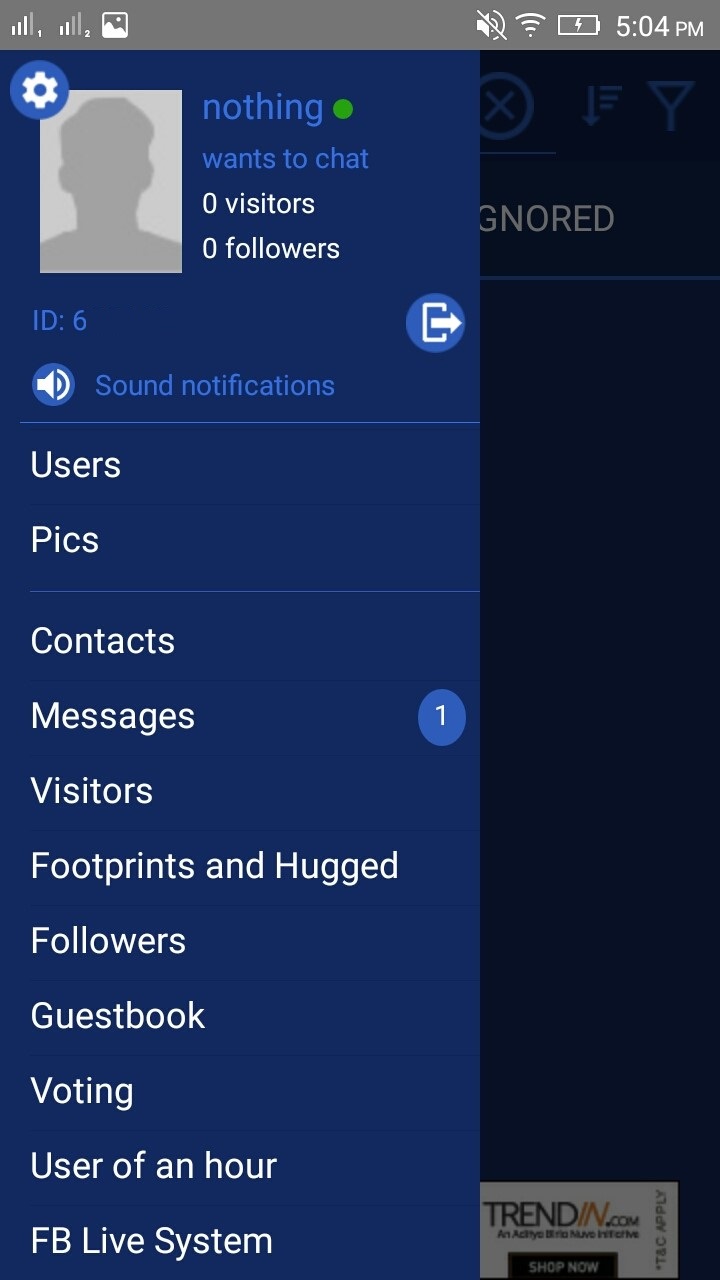Open Guestbook
Image resolution: width=720 pixels, height=1280 pixels.
tap(240, 1016)
